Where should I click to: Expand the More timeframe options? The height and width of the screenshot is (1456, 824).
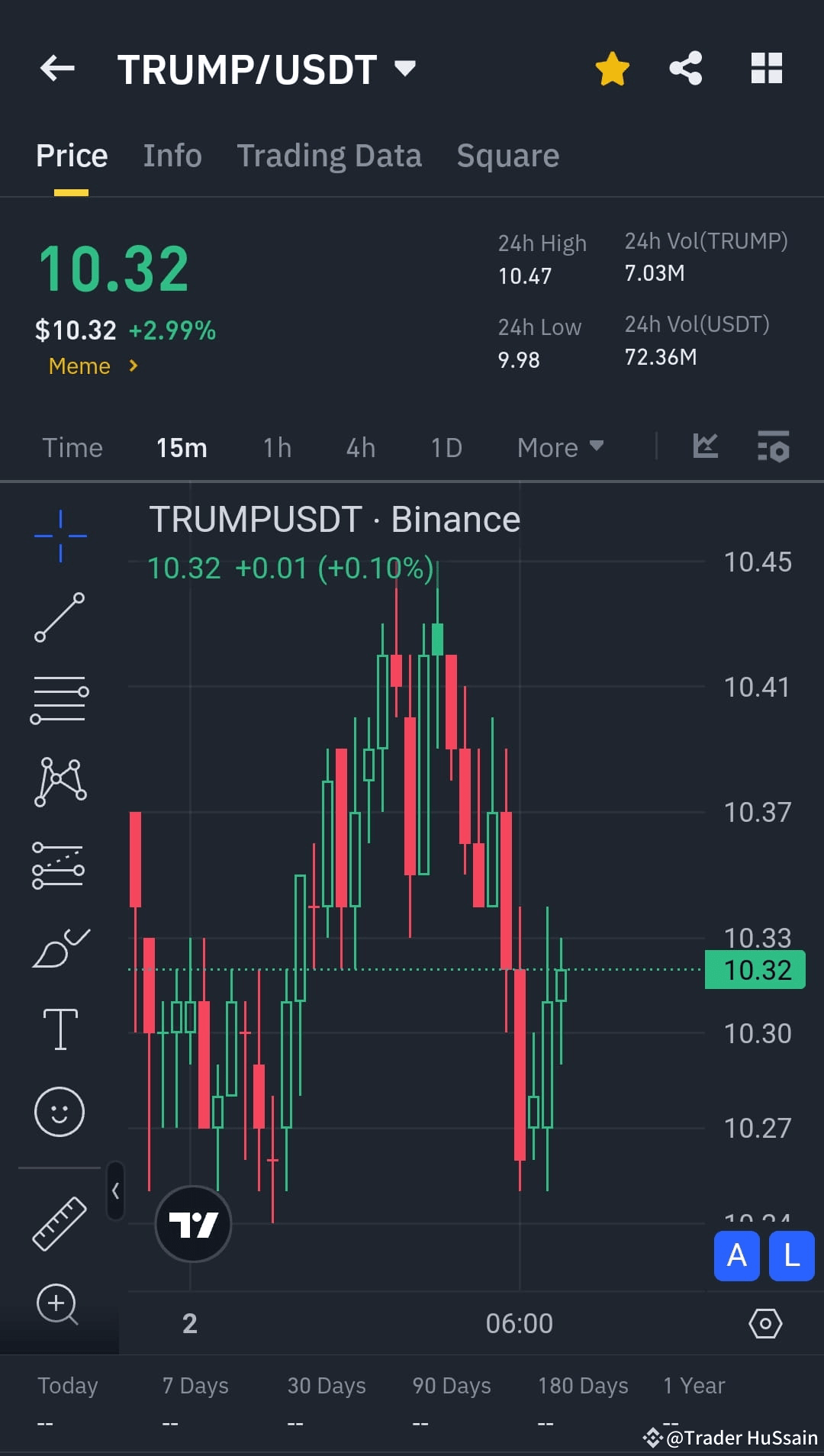(559, 447)
